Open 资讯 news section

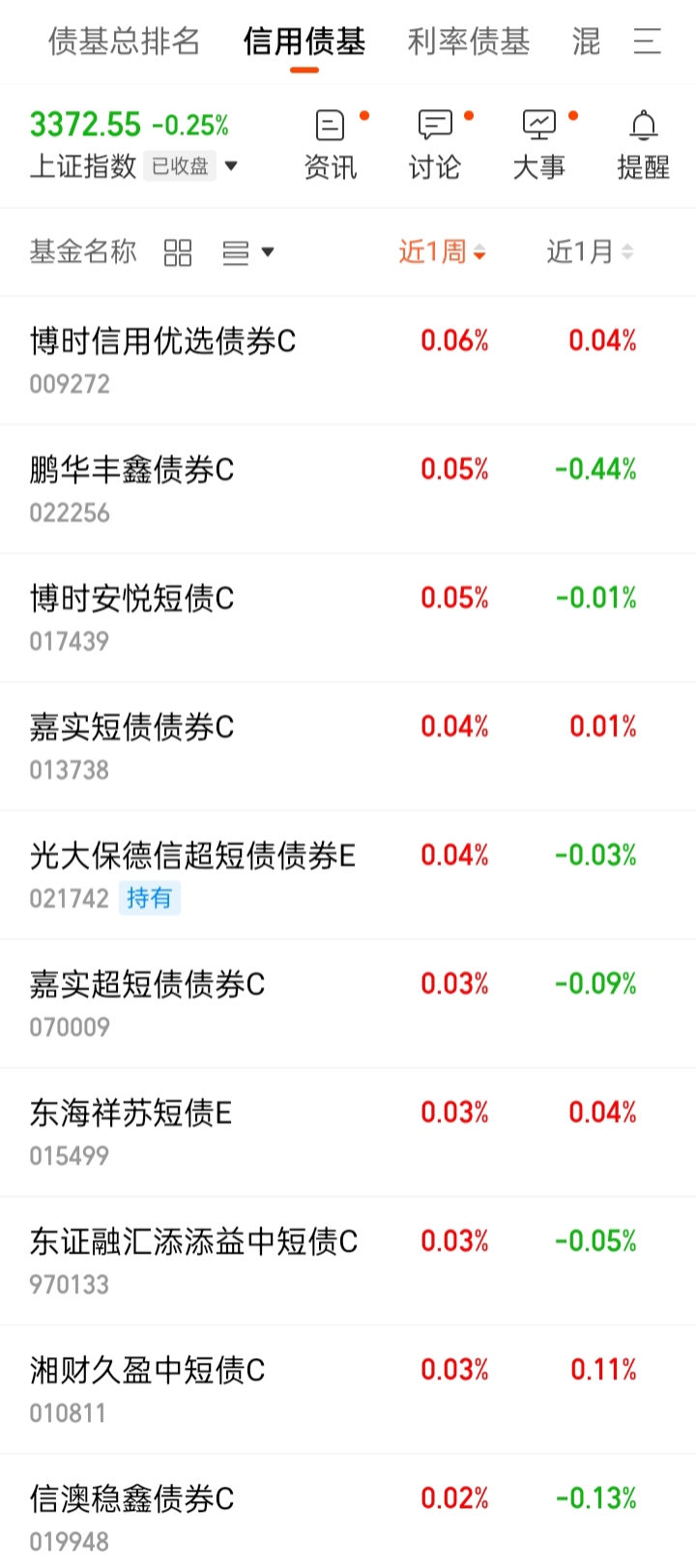(331, 146)
